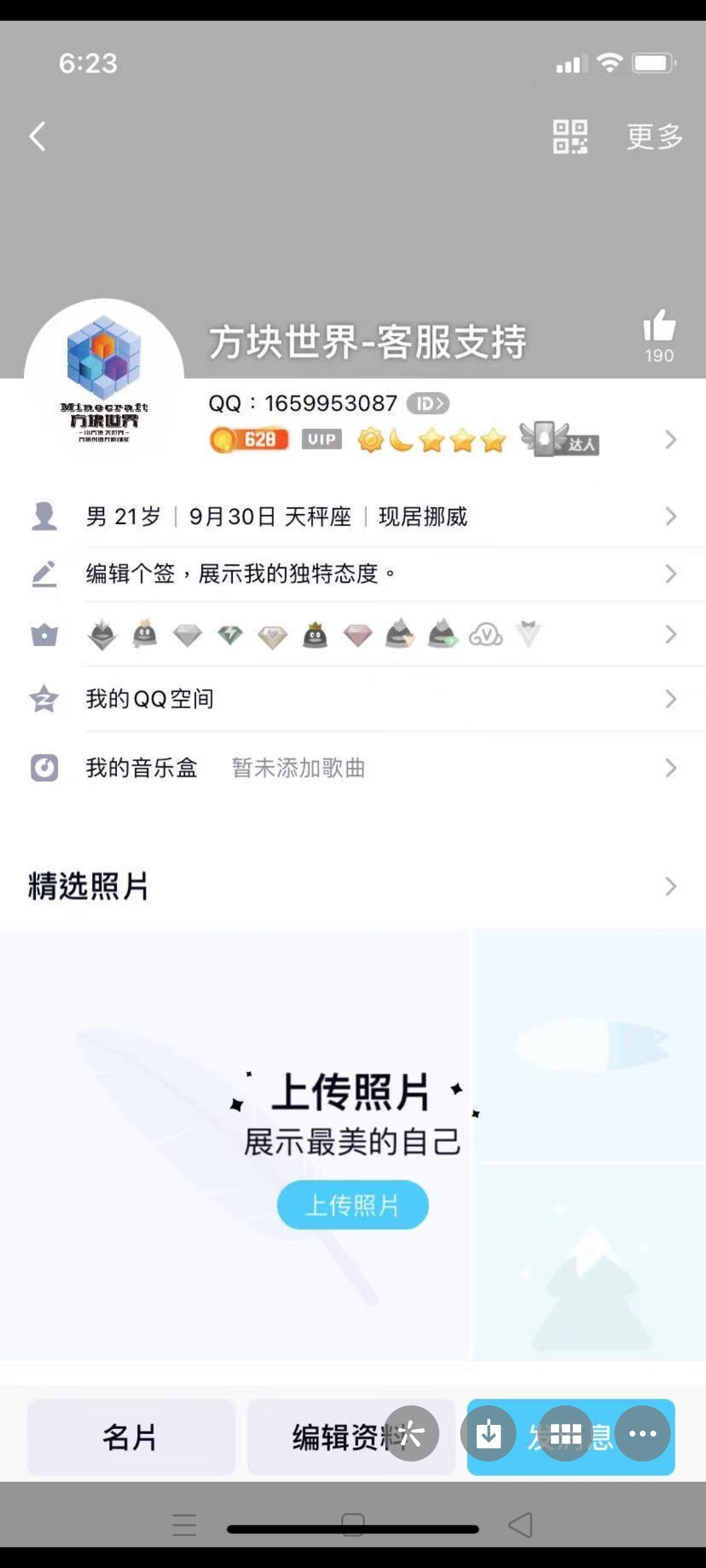This screenshot has width=706, height=1568.
Task: Open the floating grid icon
Action: pyautogui.click(x=565, y=1433)
